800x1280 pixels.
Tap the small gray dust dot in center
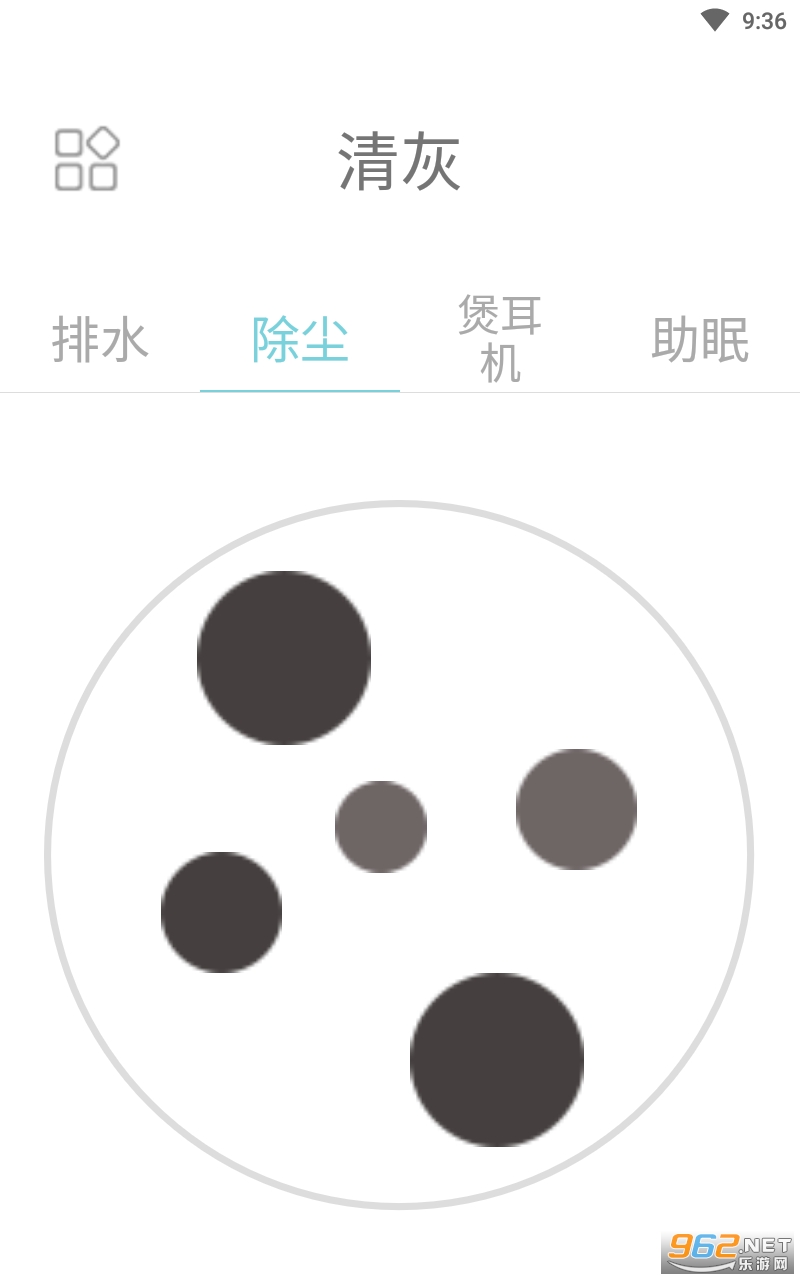click(381, 825)
